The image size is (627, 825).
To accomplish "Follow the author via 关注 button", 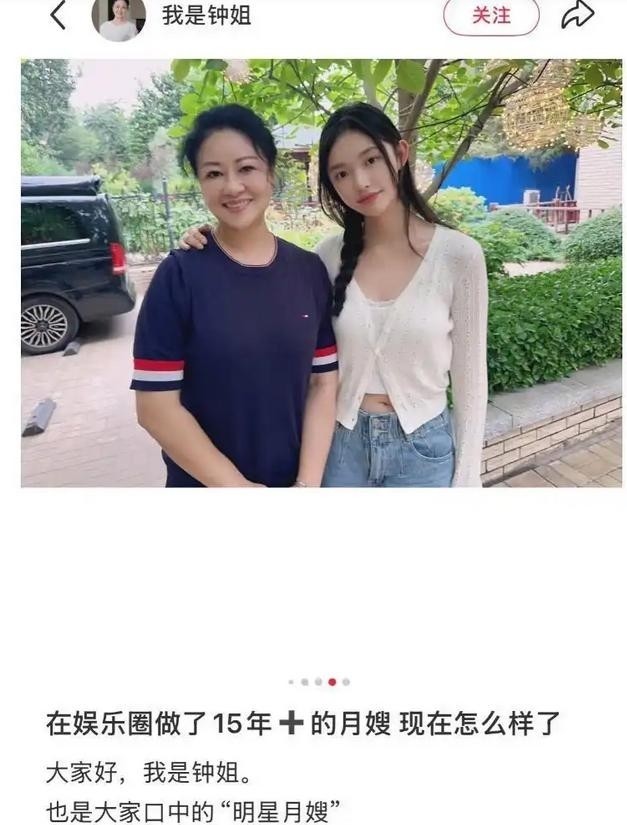I will (490, 16).
